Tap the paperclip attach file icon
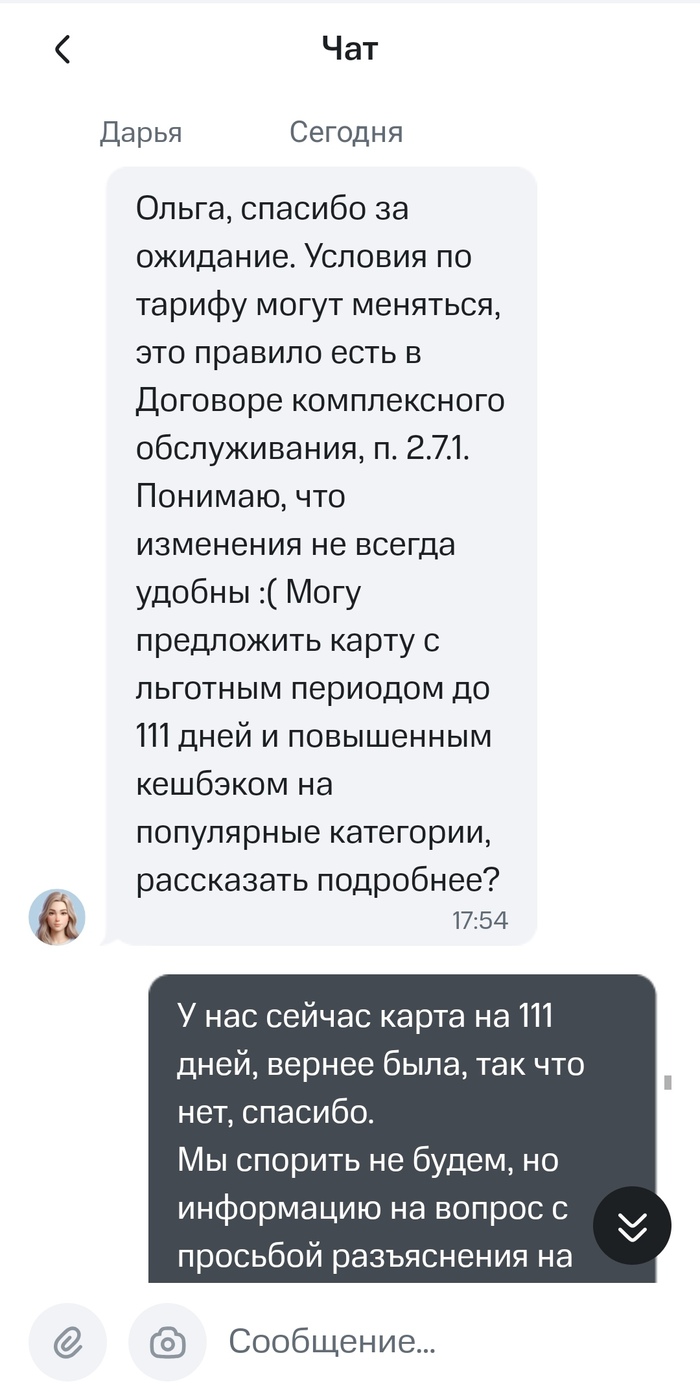700x1397 pixels. tap(67, 1342)
